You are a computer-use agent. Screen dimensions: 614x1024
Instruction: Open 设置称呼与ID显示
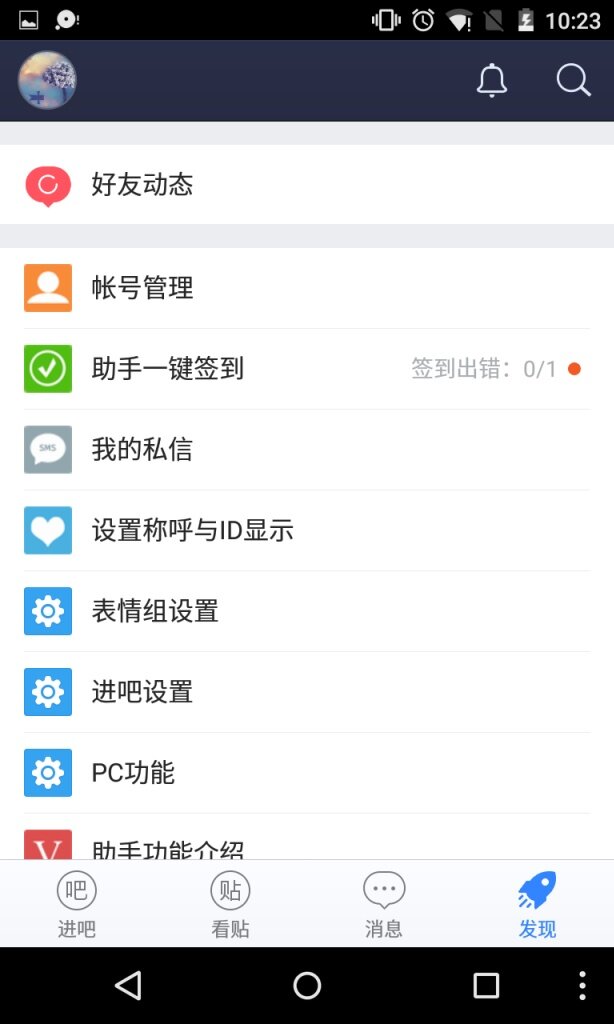pos(307,530)
